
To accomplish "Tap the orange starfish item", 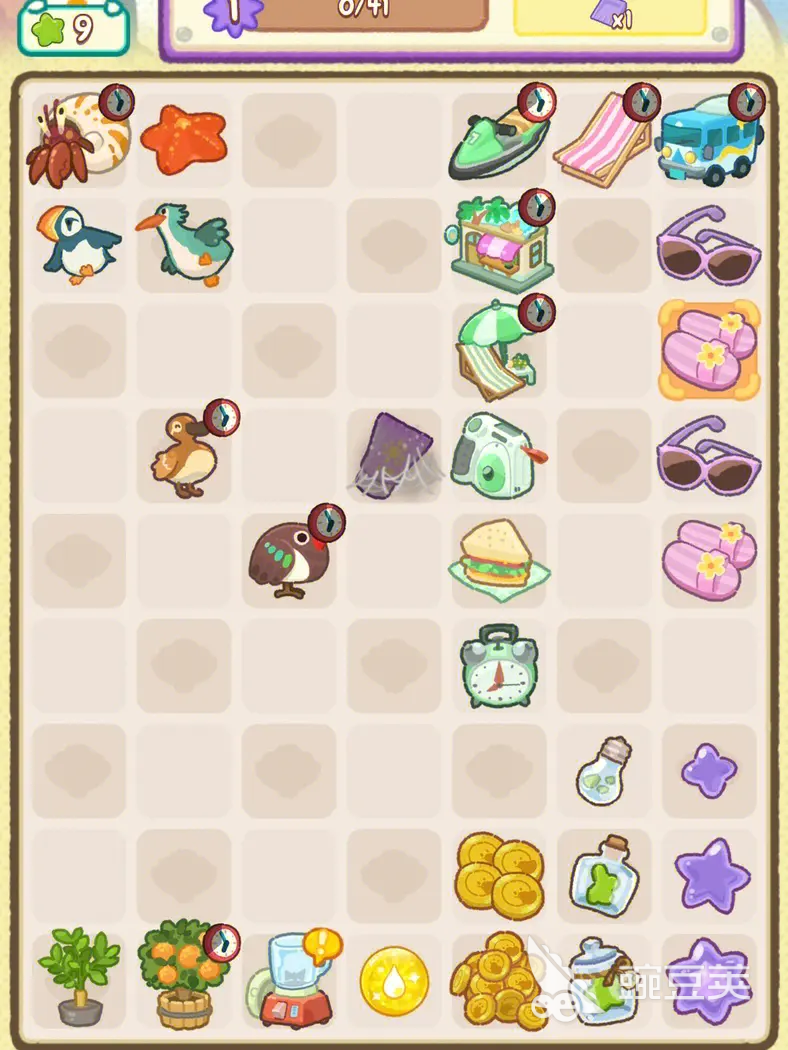I will click(183, 141).
